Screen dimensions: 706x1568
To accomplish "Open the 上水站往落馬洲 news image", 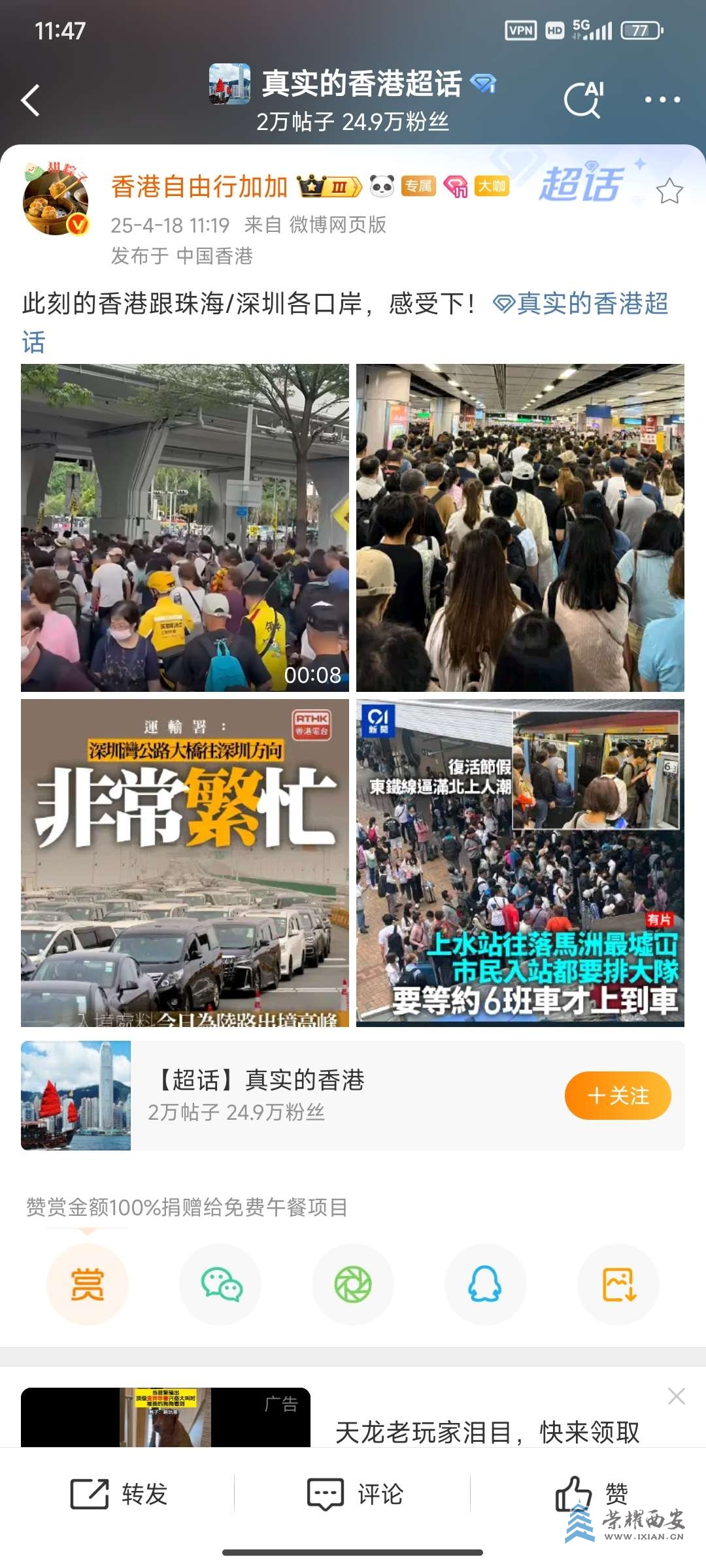I will click(x=520, y=863).
